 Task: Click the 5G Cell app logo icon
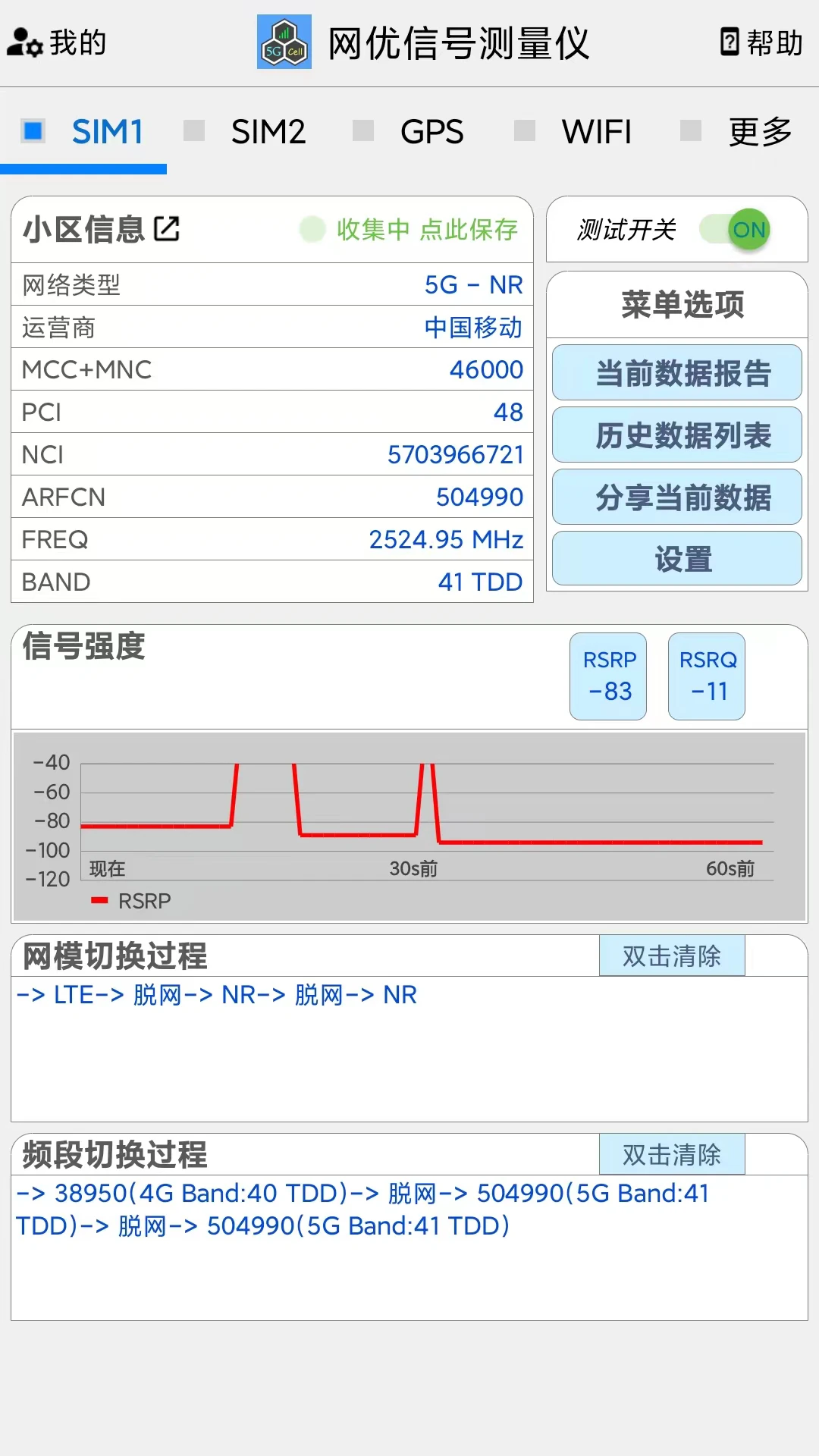[x=283, y=43]
